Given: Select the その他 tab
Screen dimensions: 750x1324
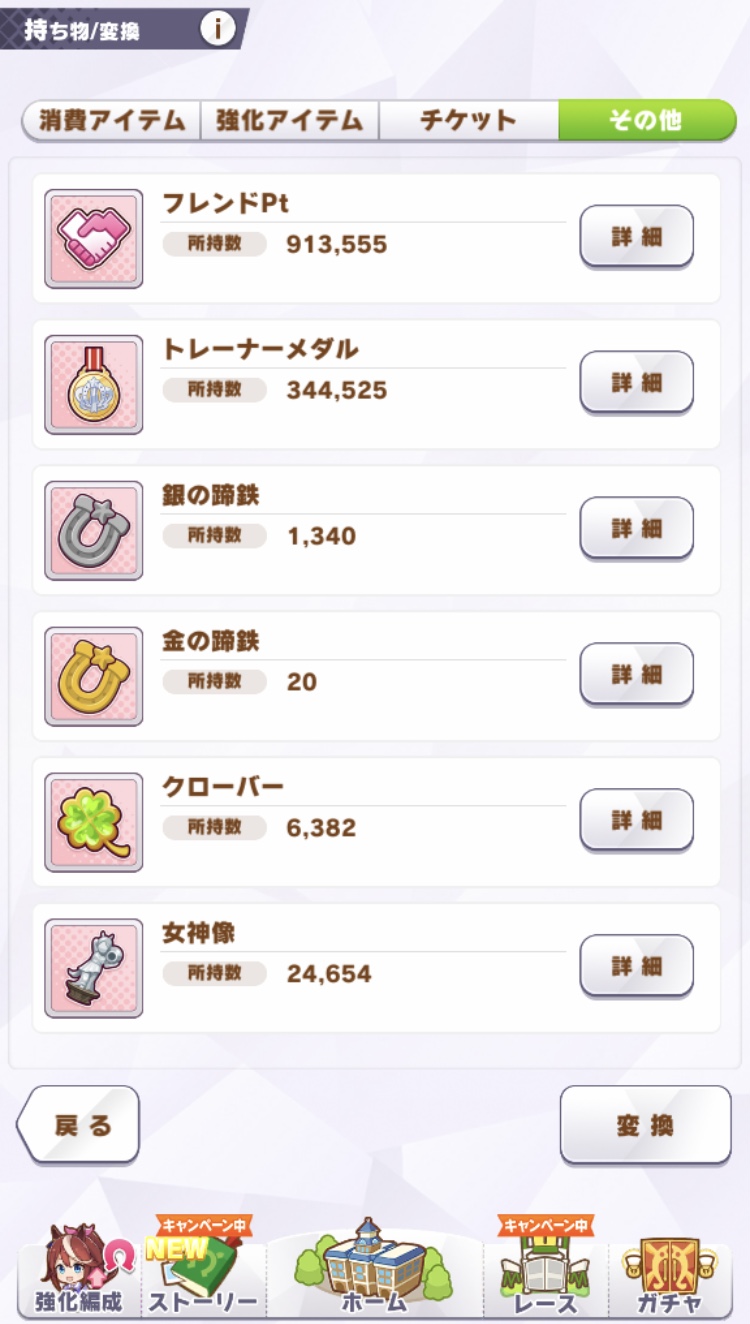Looking at the screenshot, I should coord(645,121).
